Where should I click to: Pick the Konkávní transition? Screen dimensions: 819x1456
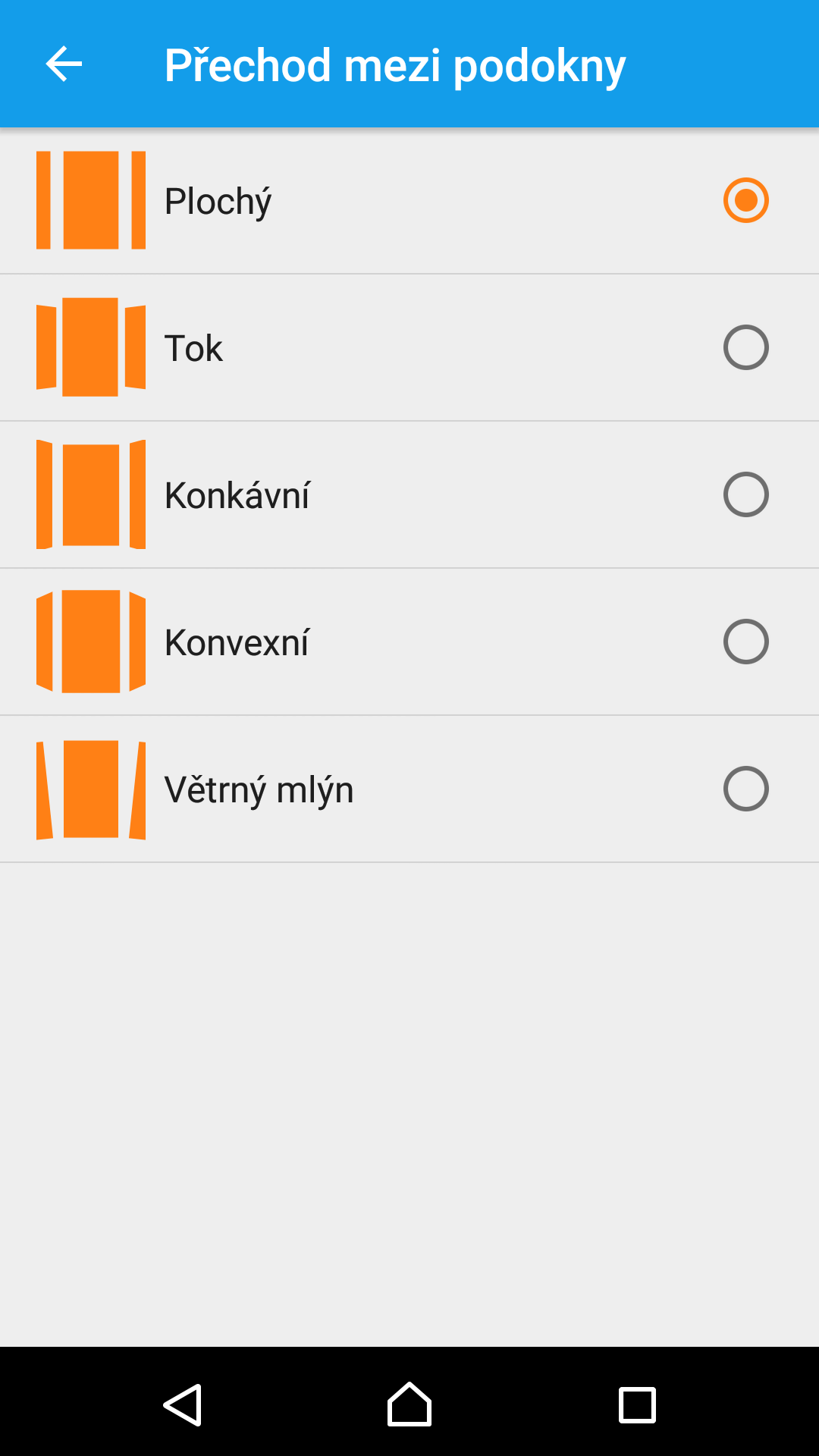(409, 494)
